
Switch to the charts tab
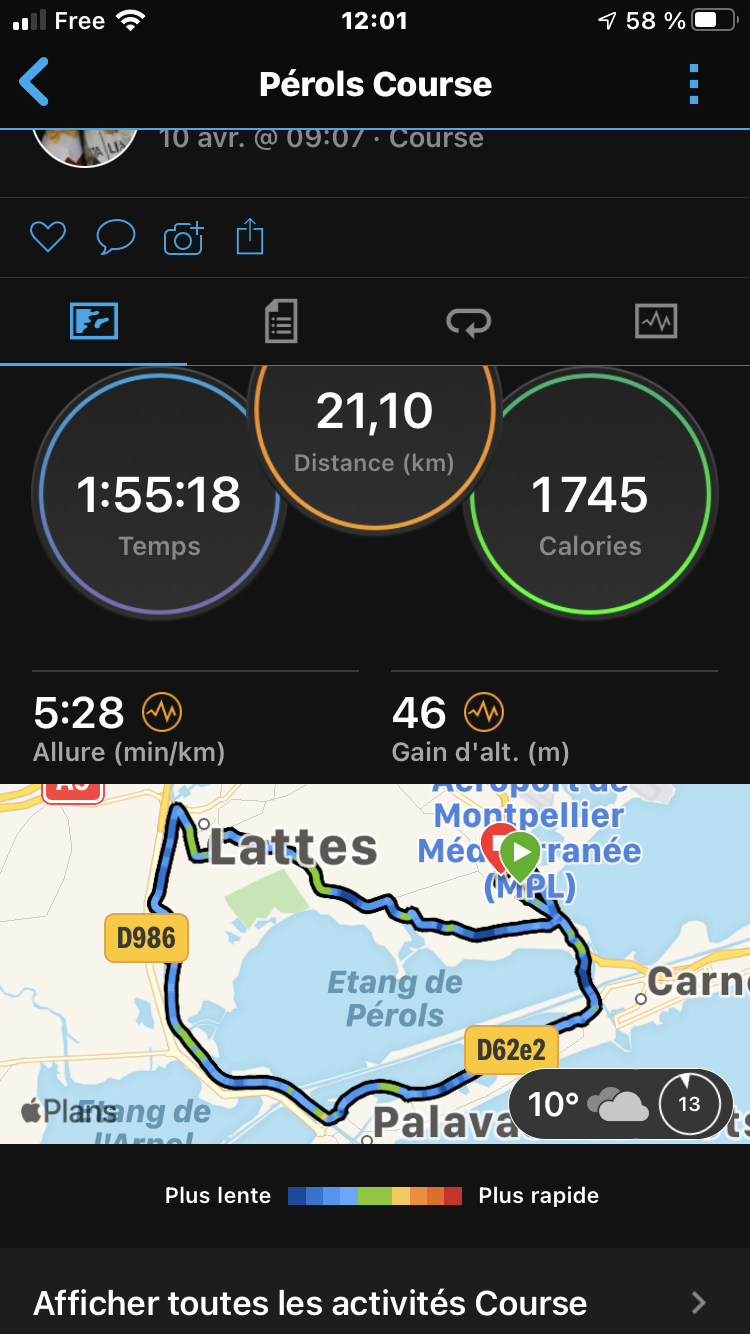656,322
